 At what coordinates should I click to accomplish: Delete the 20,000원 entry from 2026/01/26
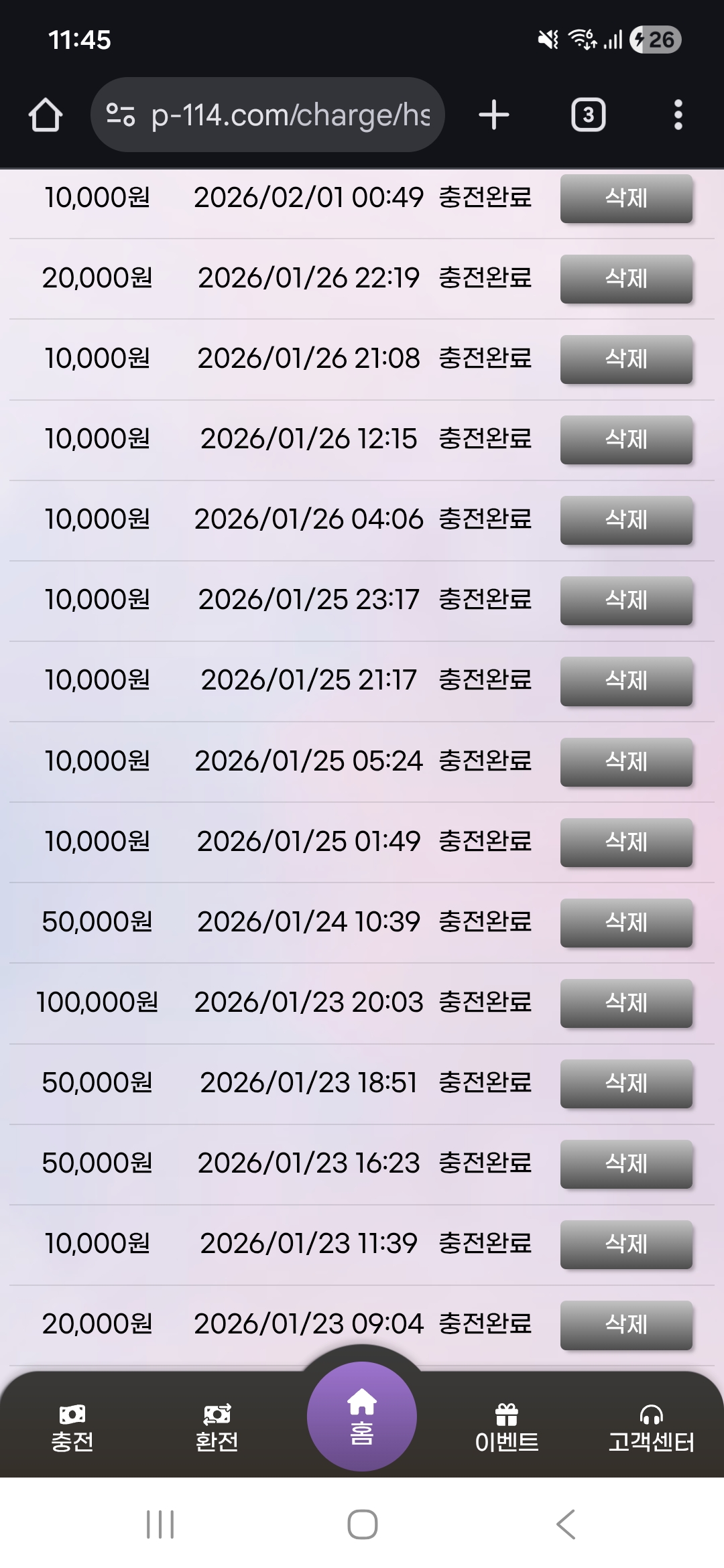625,279
